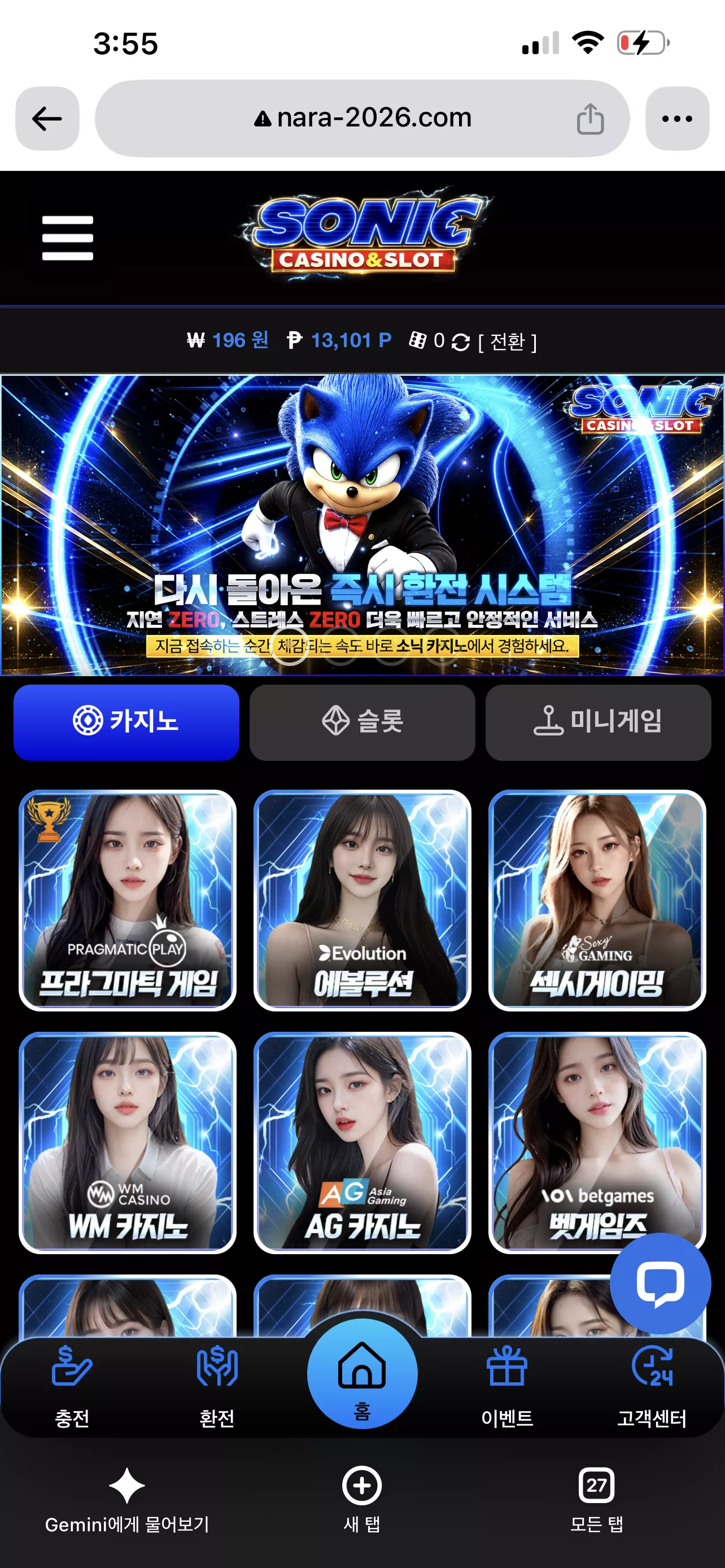Go back with the browser arrow
The height and width of the screenshot is (1568, 725).
point(47,118)
